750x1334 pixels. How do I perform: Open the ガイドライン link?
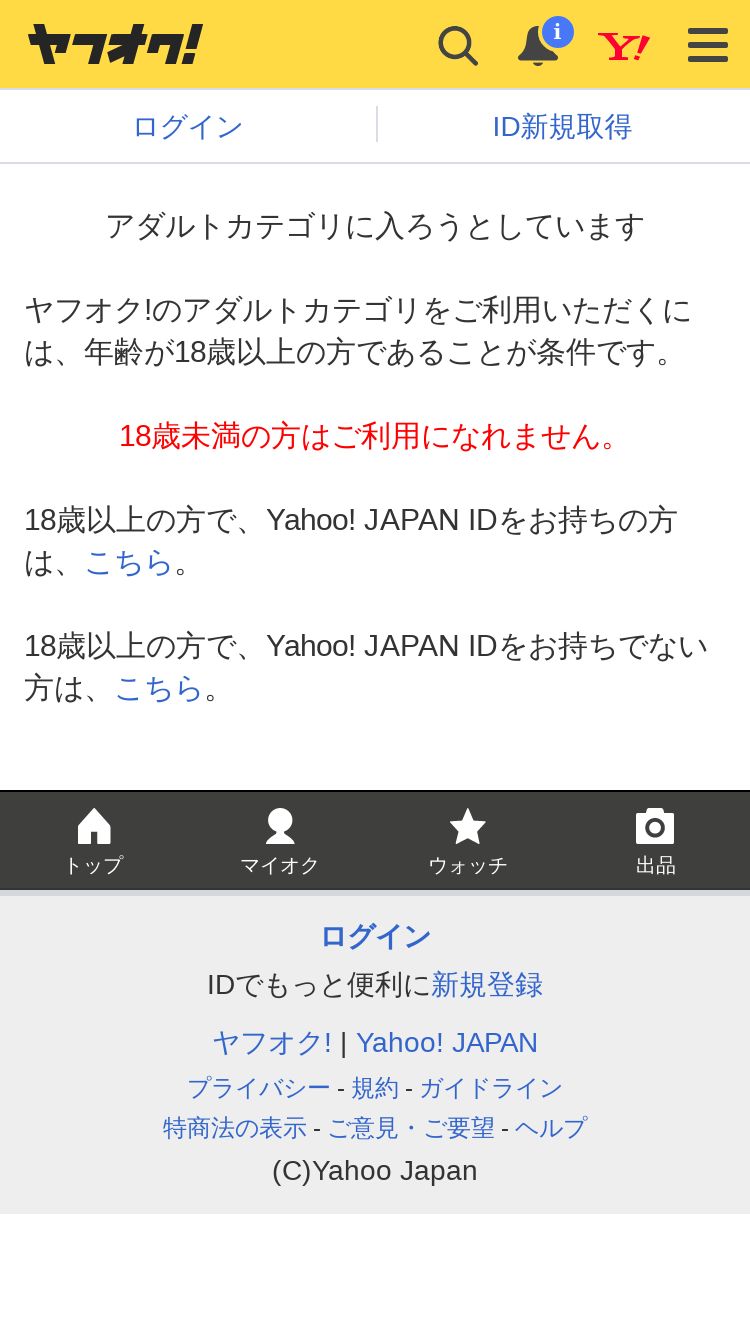[x=491, y=1088]
